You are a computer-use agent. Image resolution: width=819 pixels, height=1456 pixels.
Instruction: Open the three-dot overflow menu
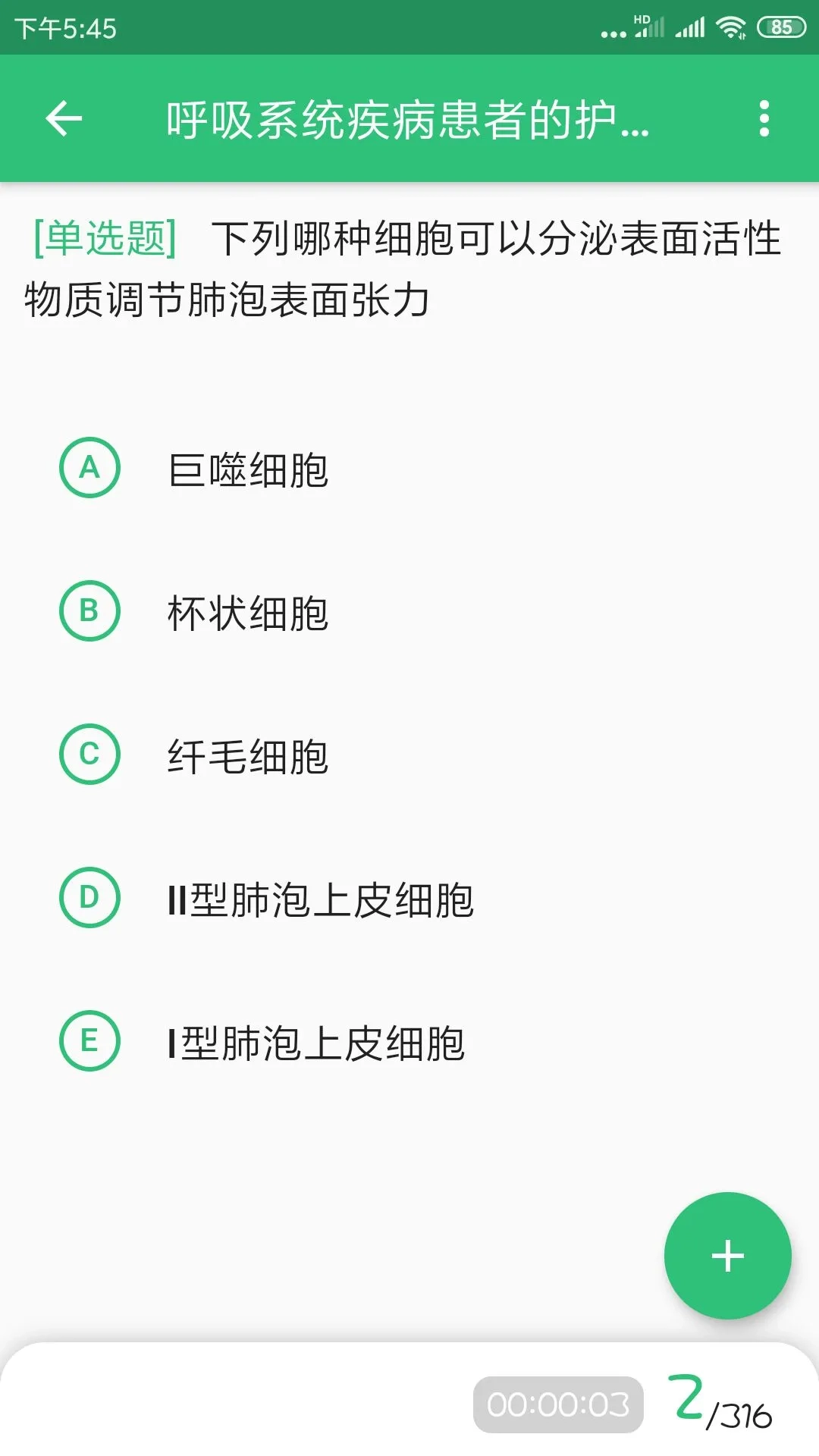click(764, 119)
